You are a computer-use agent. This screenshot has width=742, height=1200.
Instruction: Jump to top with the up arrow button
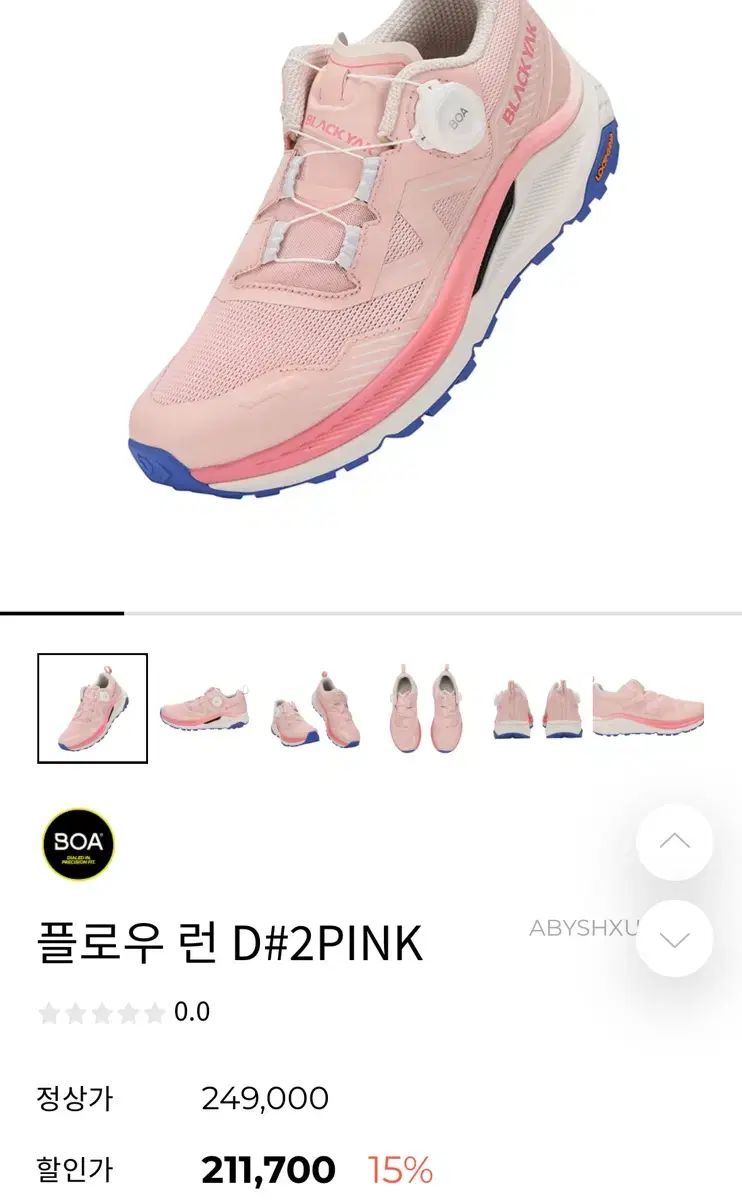pos(674,842)
